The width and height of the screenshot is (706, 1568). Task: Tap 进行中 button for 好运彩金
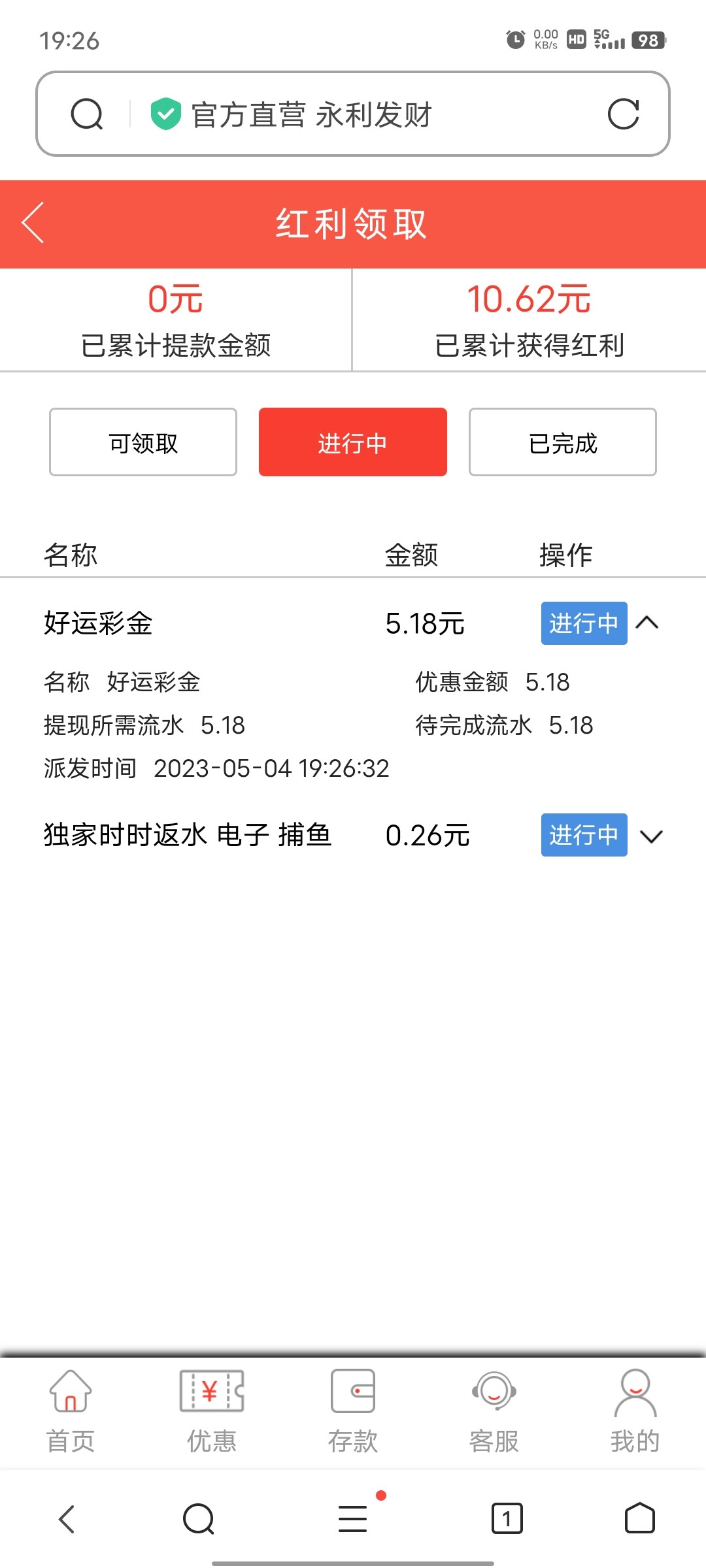pyautogui.click(x=584, y=623)
